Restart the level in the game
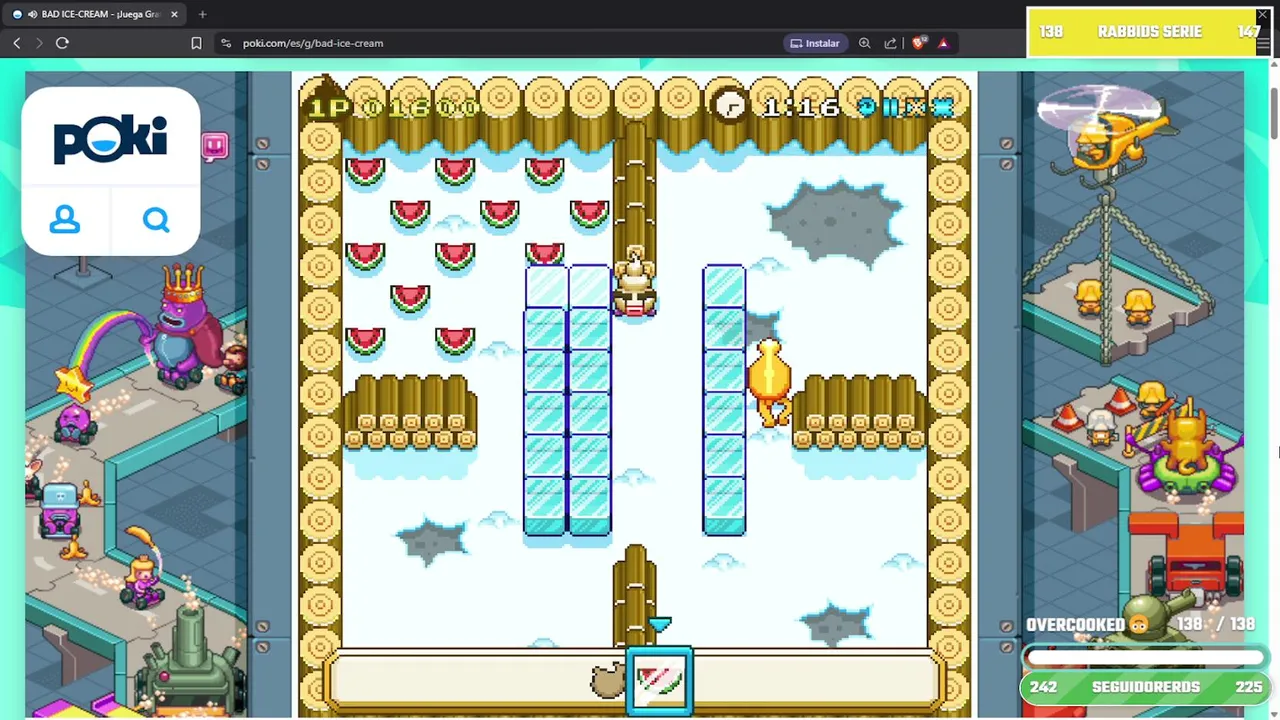The width and height of the screenshot is (1280, 720). click(x=866, y=107)
